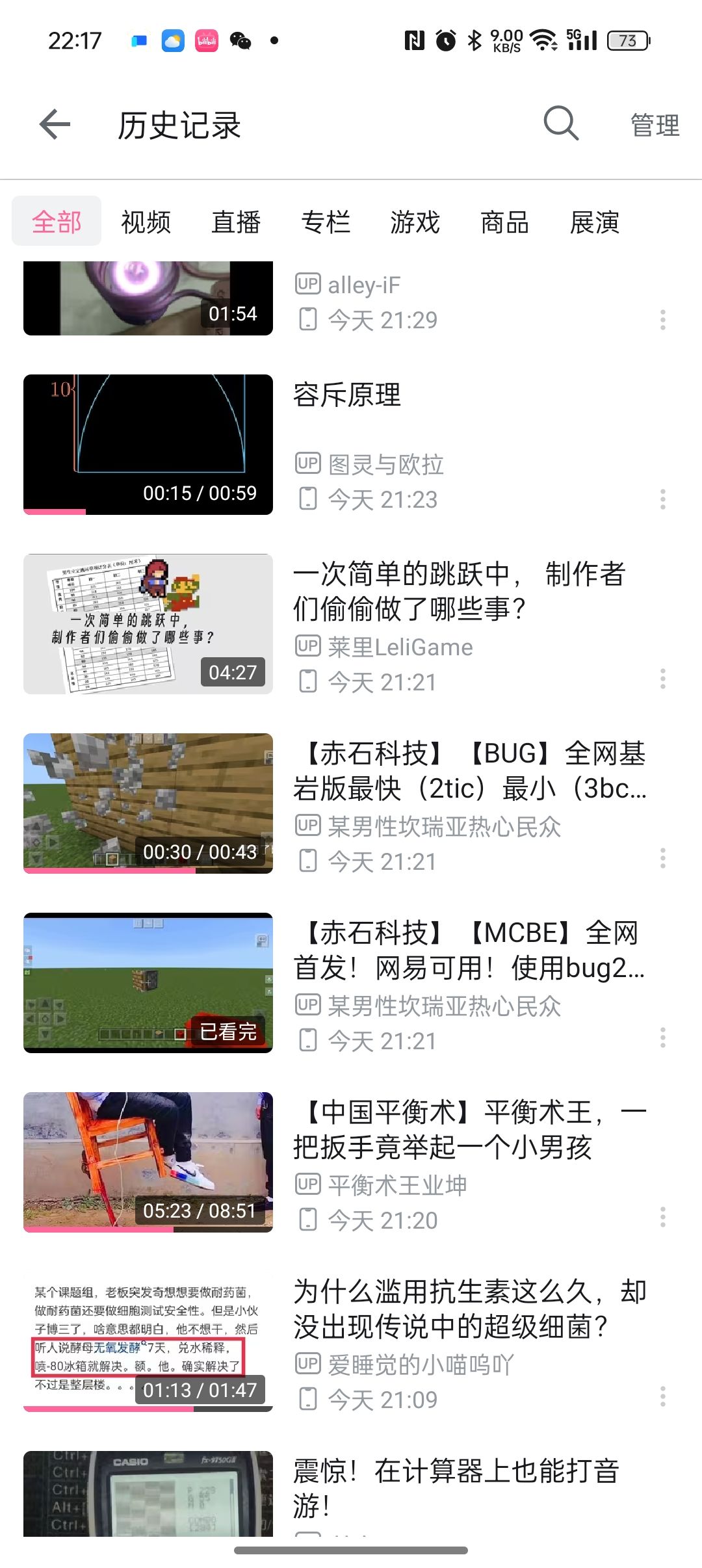Show the 游戏 history tab
702x1568 pixels.
tap(415, 222)
